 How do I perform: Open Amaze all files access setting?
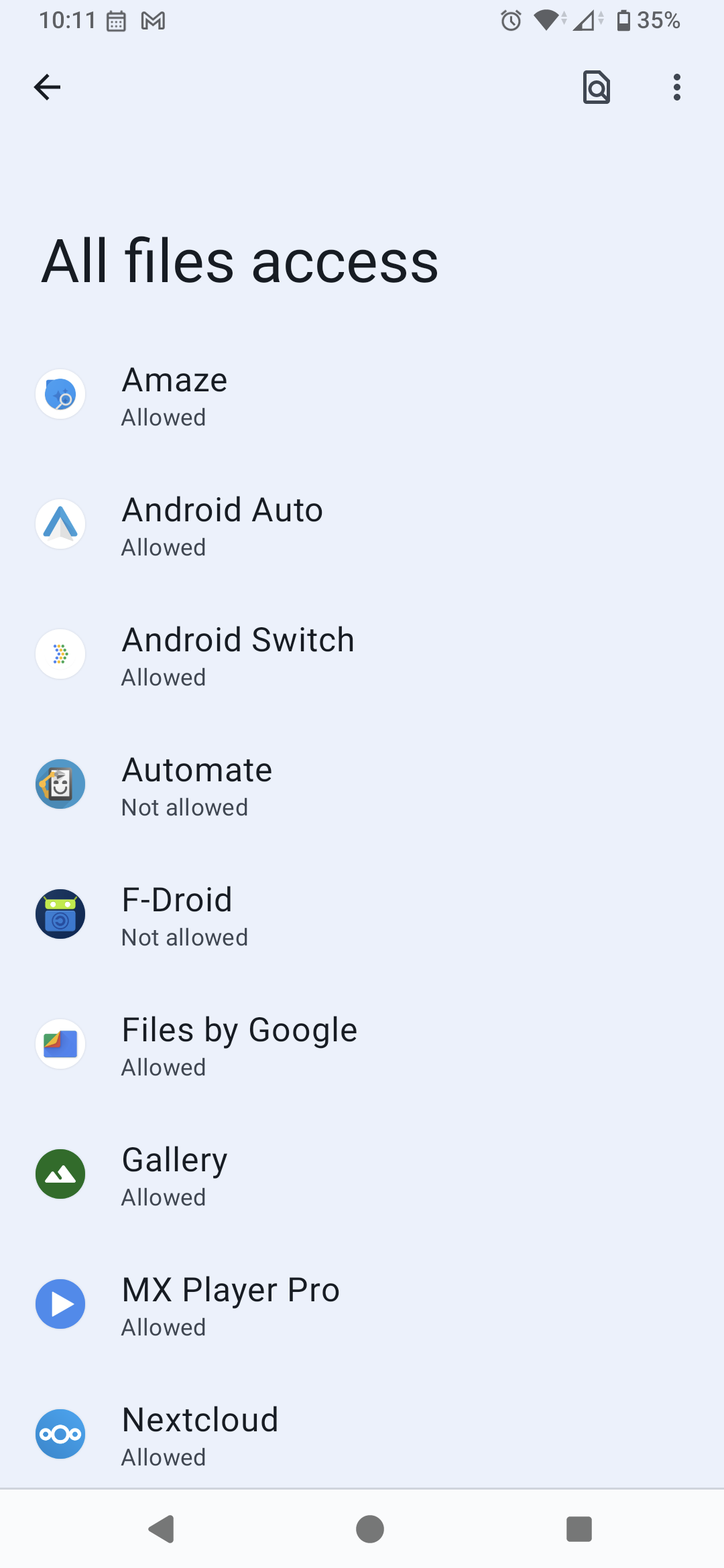(362, 396)
